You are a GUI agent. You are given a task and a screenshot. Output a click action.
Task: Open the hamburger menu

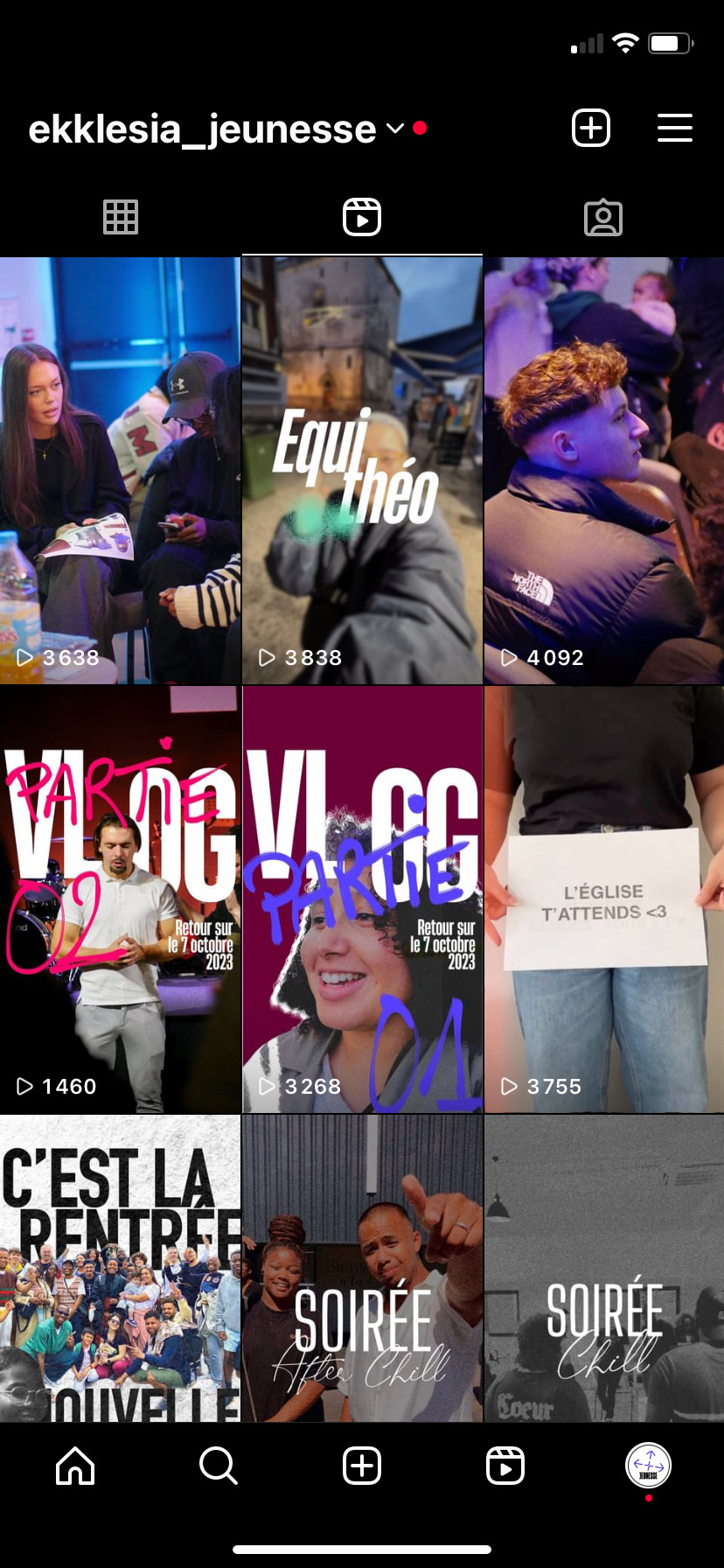click(x=675, y=128)
